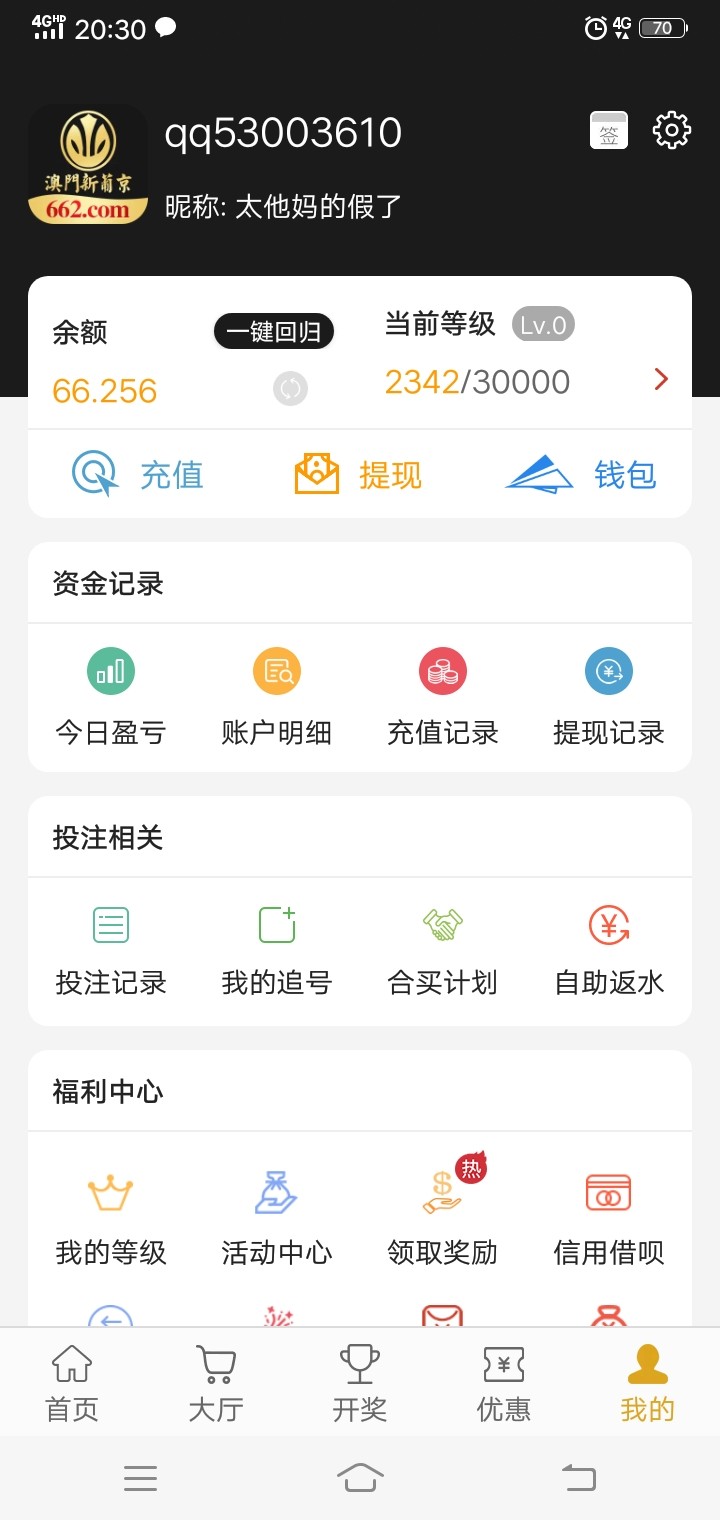Switch to the 开奖 tab

360,1384
